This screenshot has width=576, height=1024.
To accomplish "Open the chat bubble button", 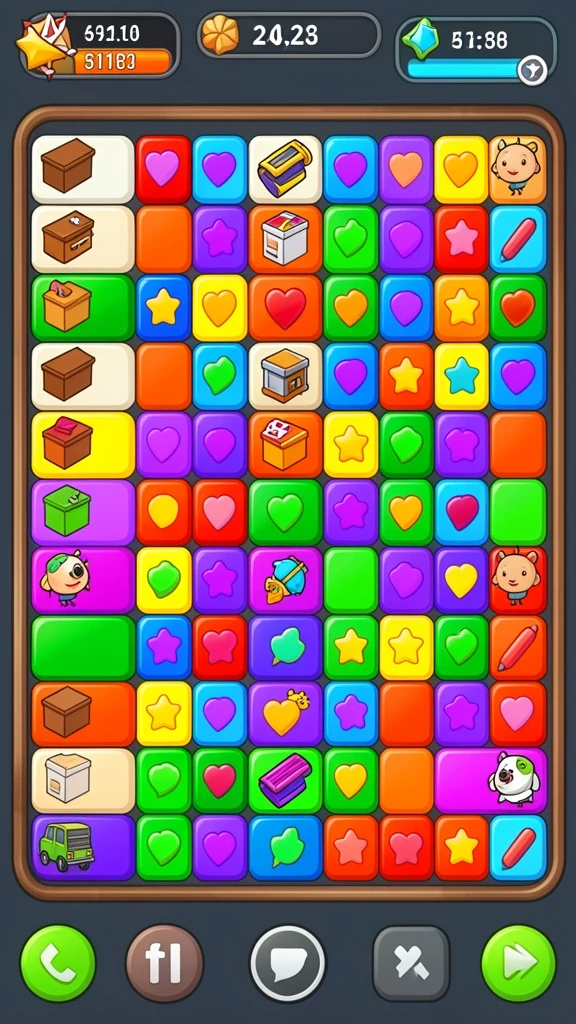I will click(287, 963).
